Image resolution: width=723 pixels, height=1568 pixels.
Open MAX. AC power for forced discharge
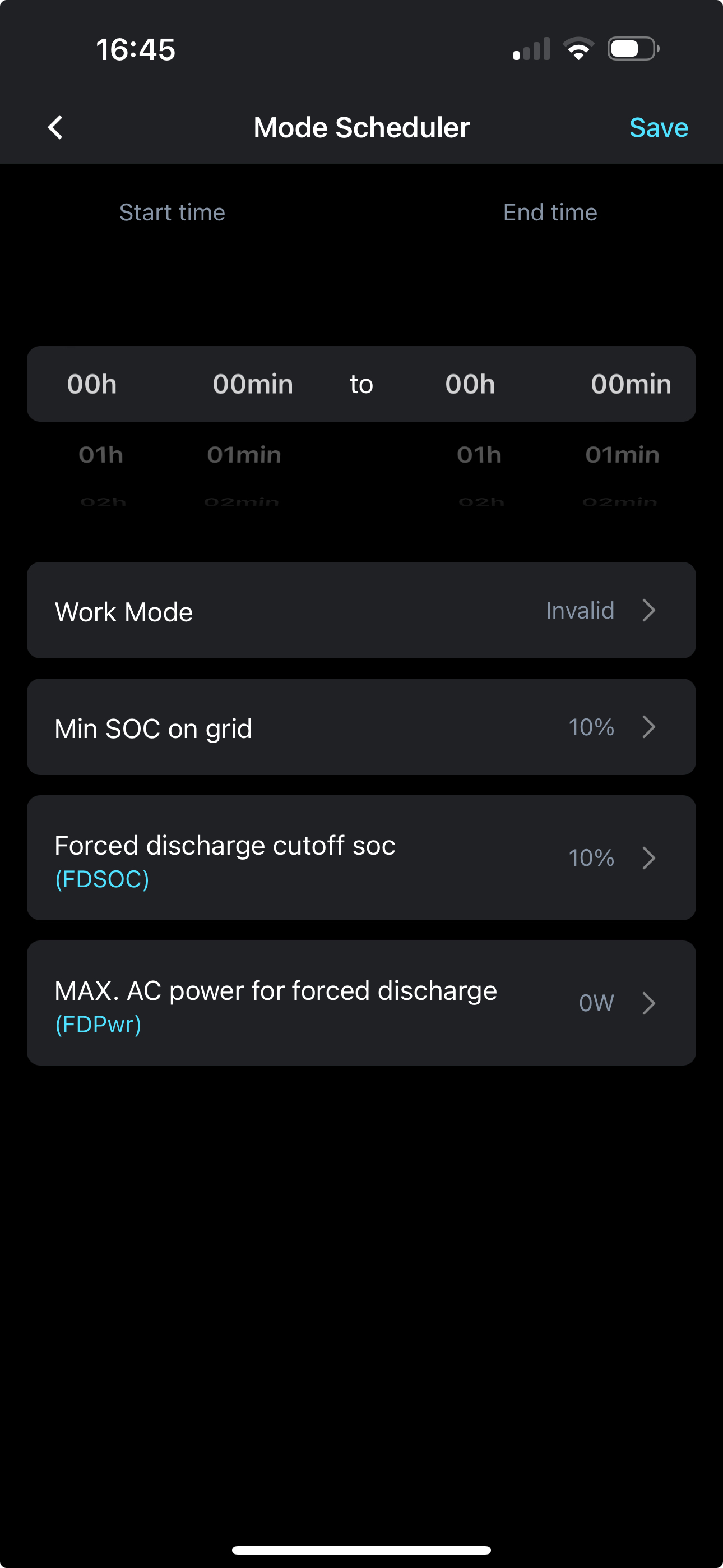(361, 1003)
